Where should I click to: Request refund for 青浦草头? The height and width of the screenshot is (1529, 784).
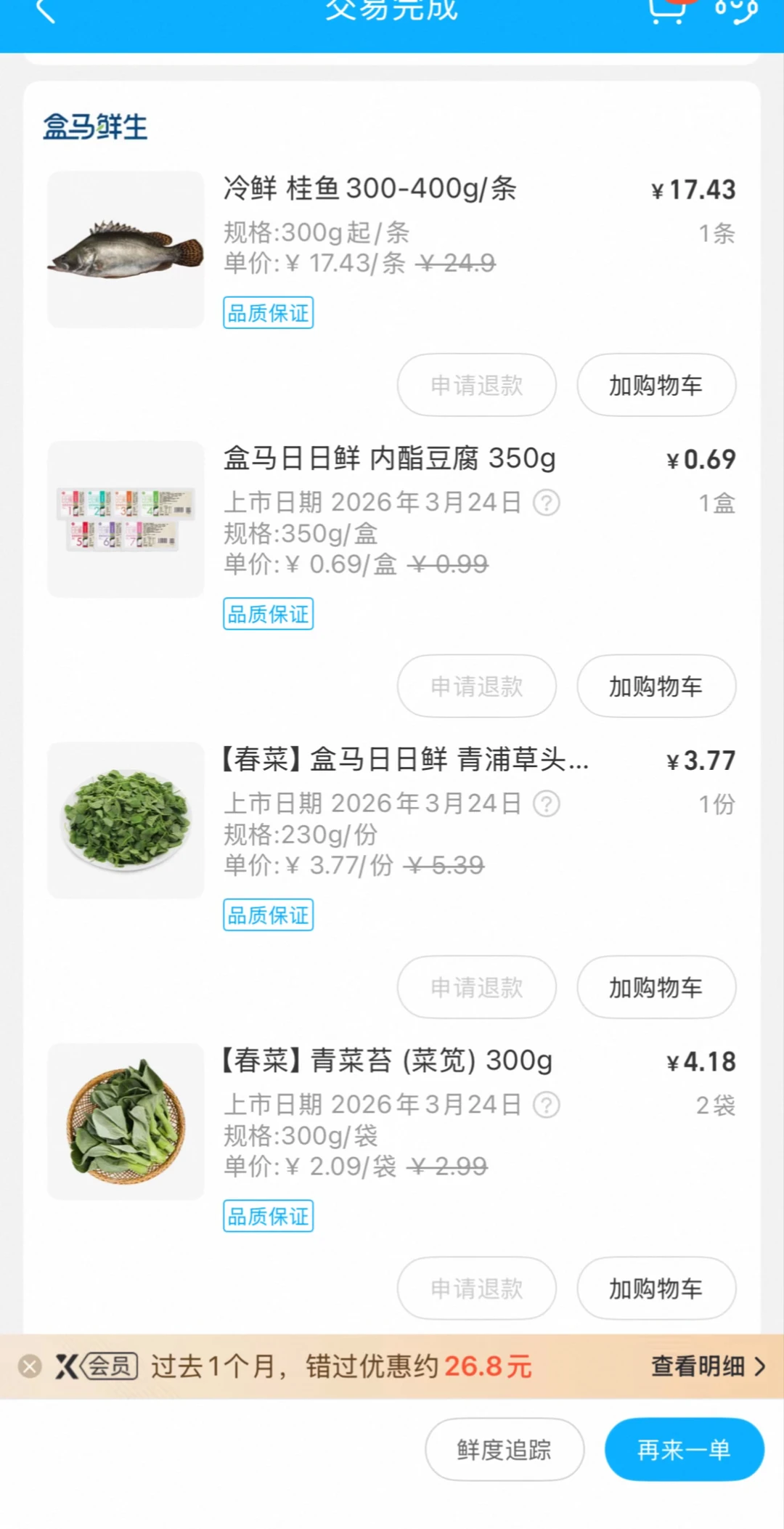(x=476, y=987)
